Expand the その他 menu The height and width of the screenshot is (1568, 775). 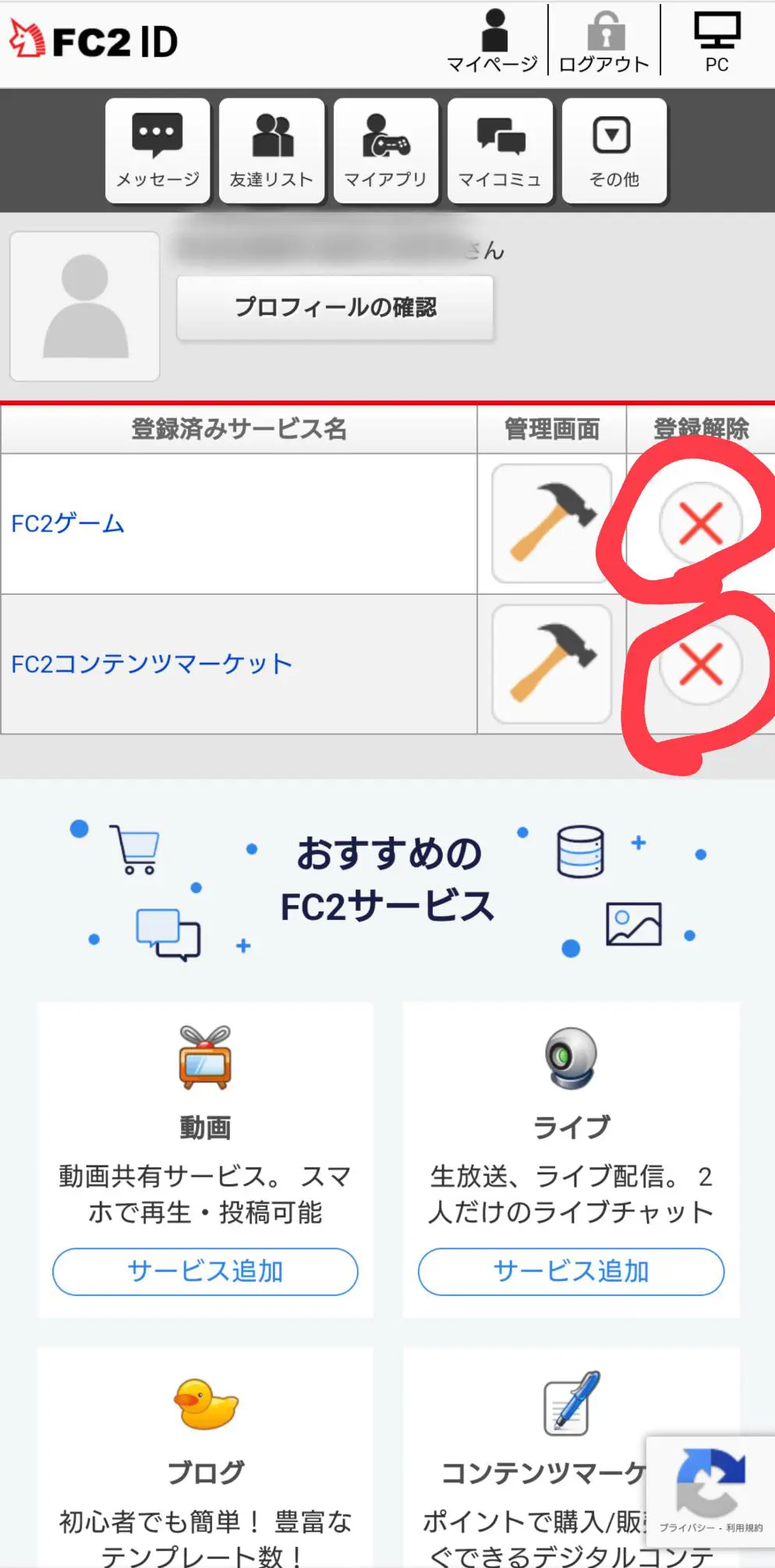coord(614,150)
